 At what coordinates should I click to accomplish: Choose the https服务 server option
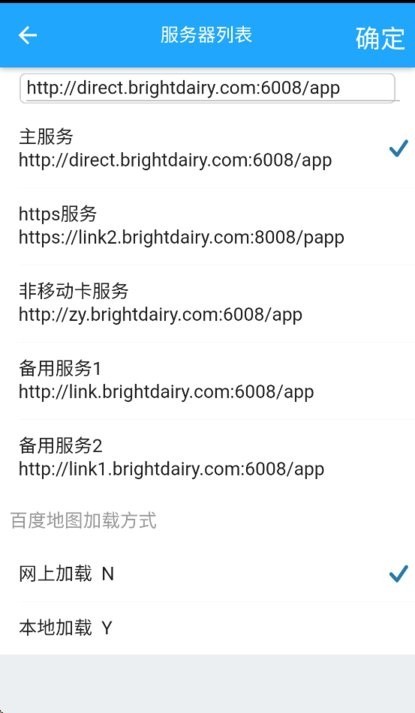(x=207, y=226)
